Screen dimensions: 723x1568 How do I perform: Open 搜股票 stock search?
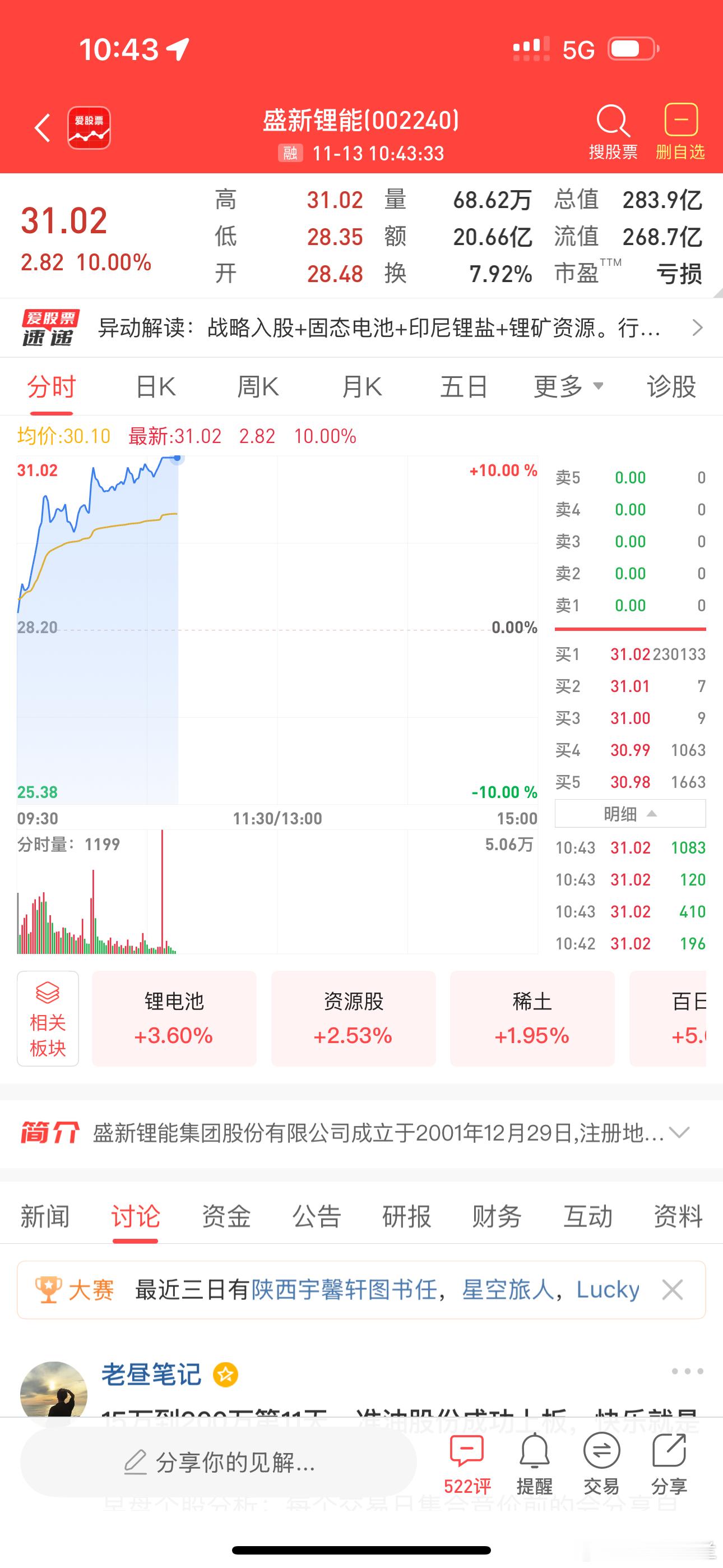click(x=612, y=131)
